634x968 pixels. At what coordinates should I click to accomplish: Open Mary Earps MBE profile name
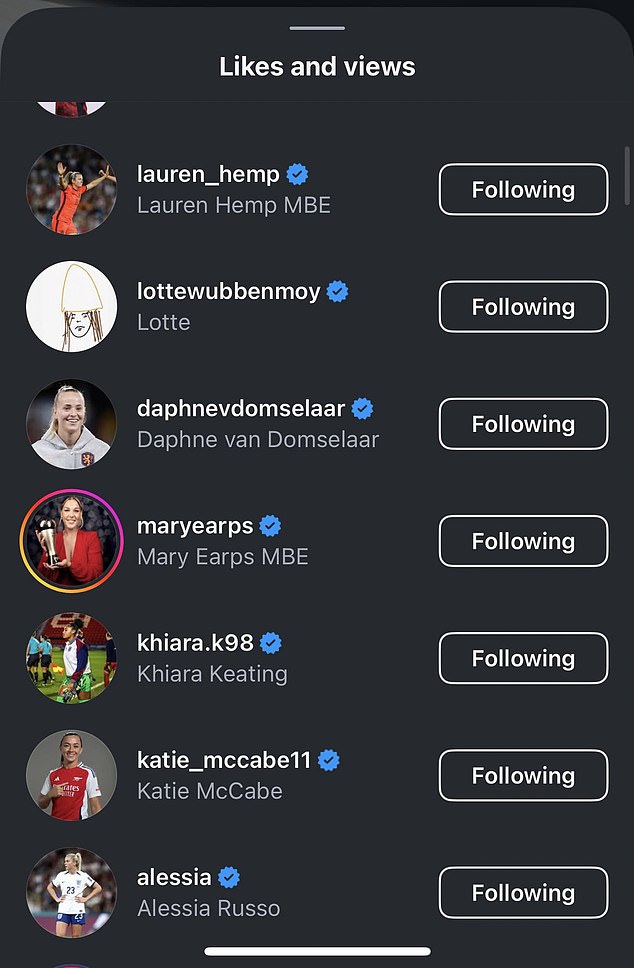tap(222, 557)
